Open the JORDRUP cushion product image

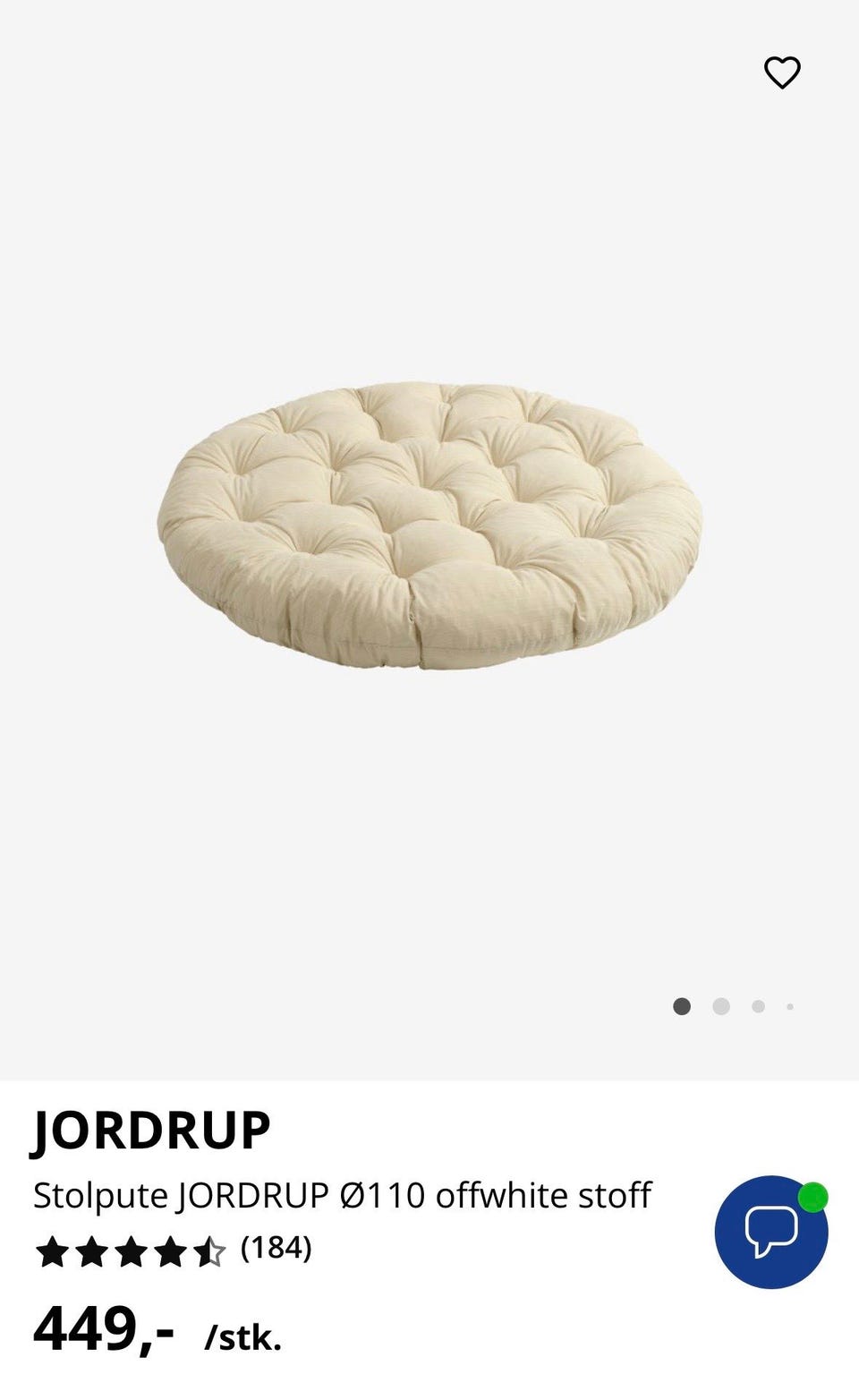pyautogui.click(x=429, y=528)
